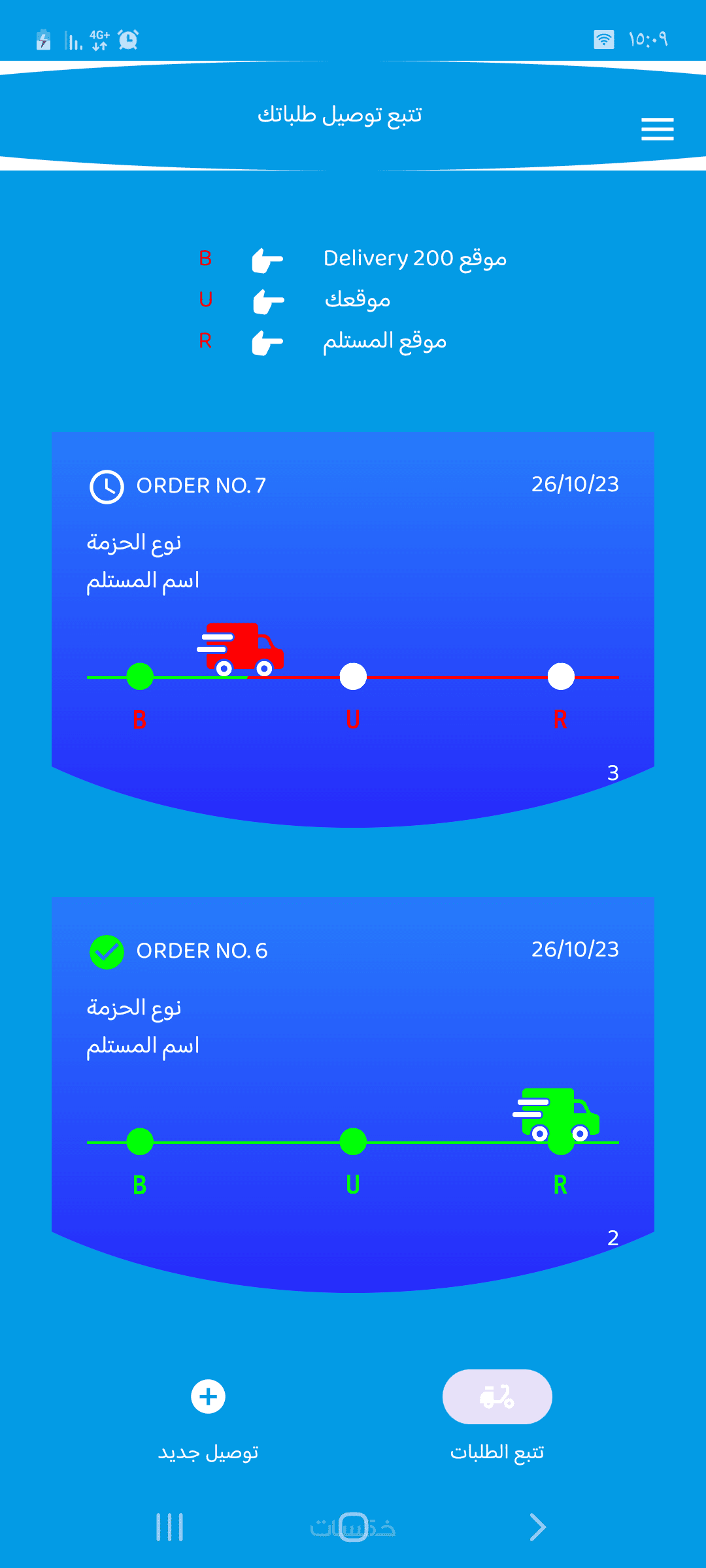
Task: Tap the new delivery plus button
Action: (x=208, y=1397)
